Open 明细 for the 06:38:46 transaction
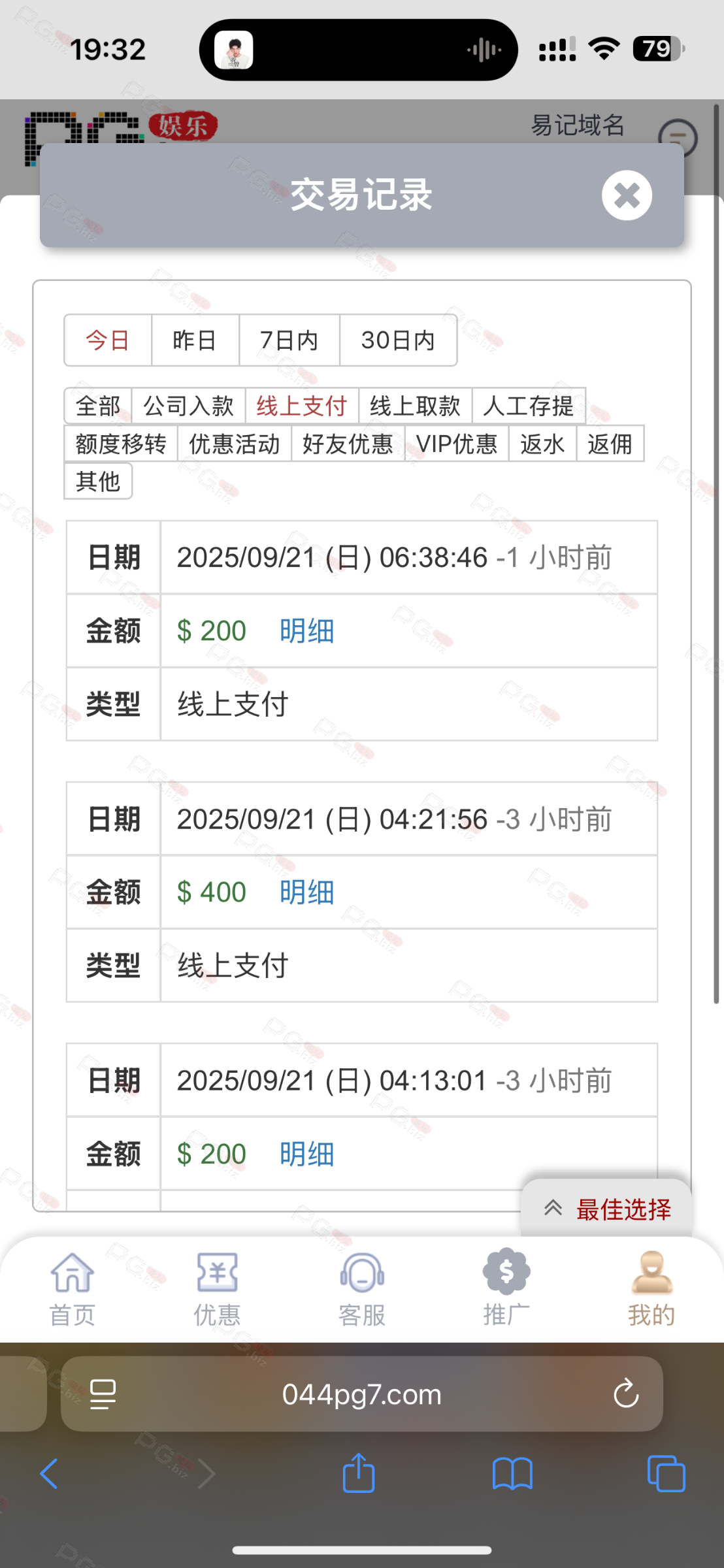 point(306,631)
